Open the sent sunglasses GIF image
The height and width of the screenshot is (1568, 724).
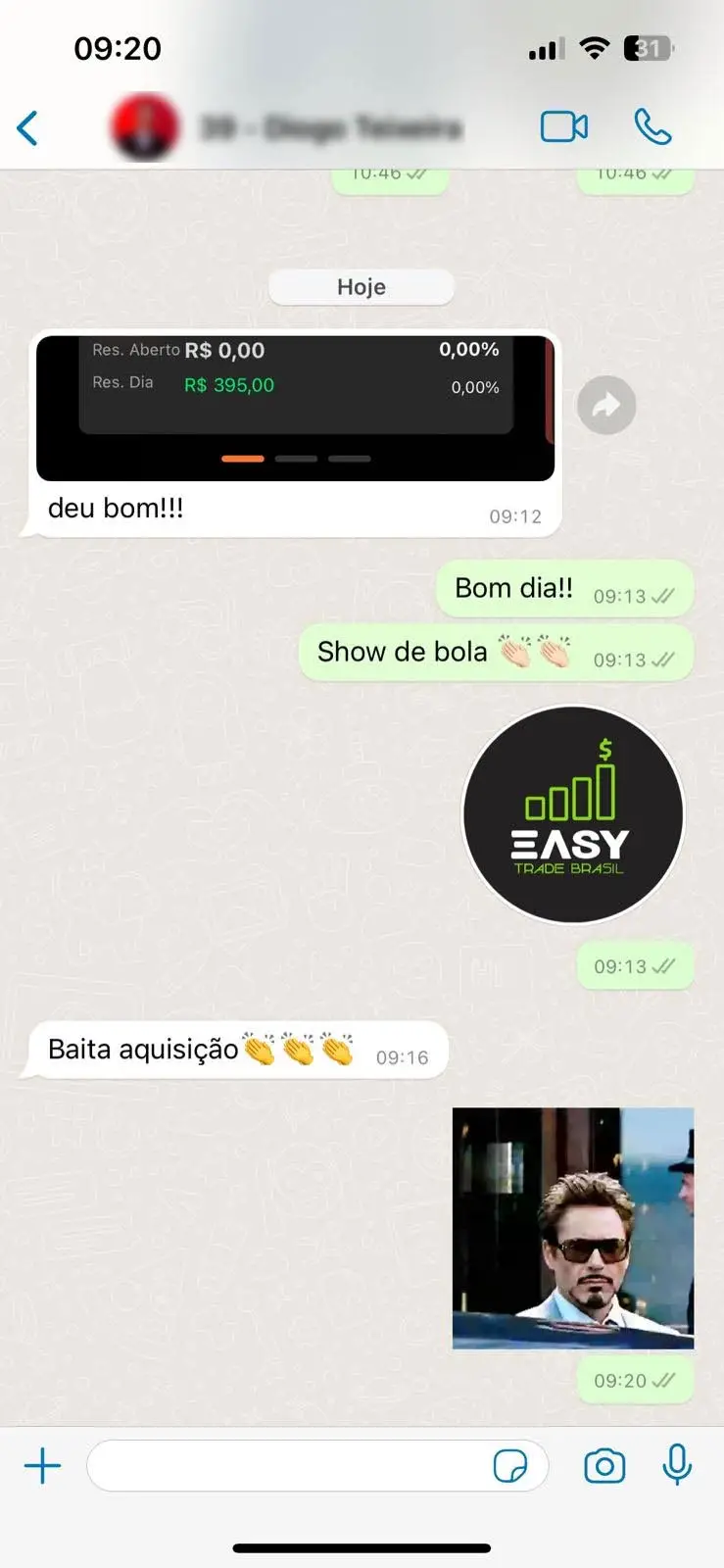tap(572, 1228)
